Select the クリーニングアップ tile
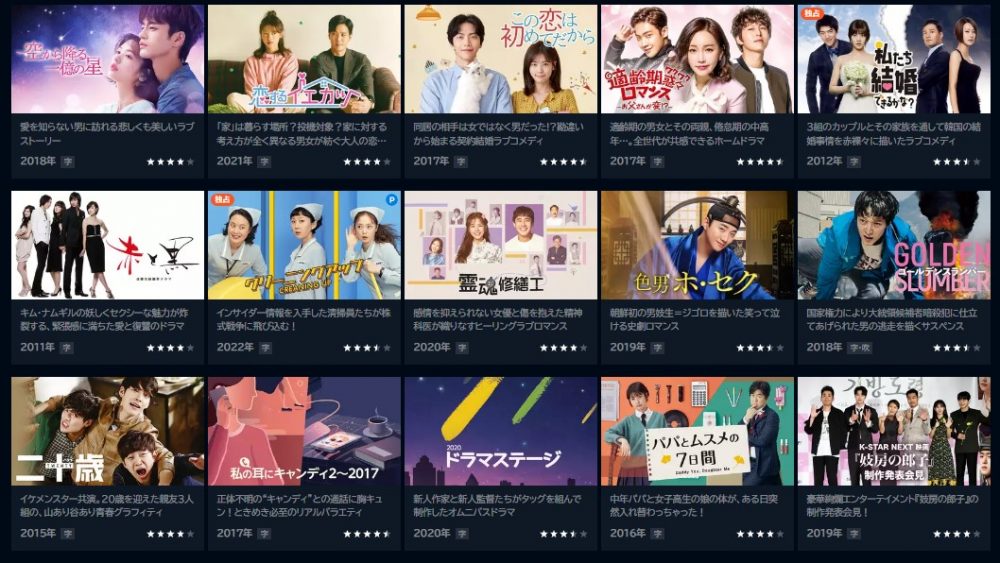Image resolution: width=1000 pixels, height=563 pixels. [304, 245]
